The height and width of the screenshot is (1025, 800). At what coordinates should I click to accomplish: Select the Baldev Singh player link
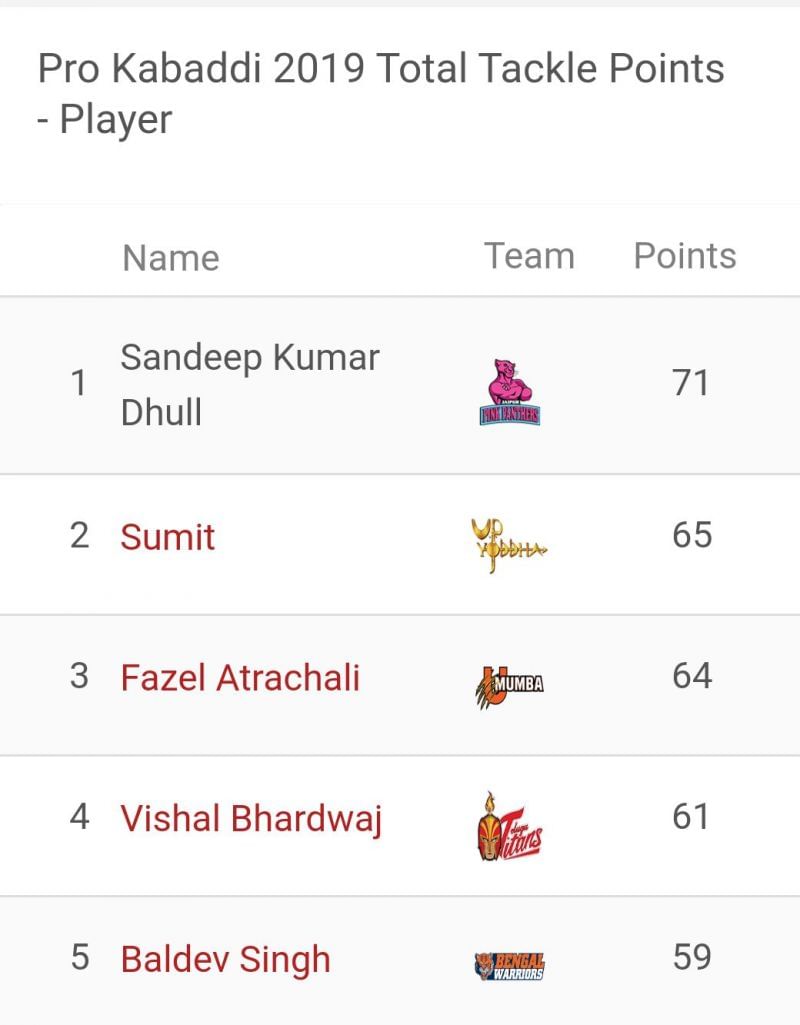click(x=225, y=960)
